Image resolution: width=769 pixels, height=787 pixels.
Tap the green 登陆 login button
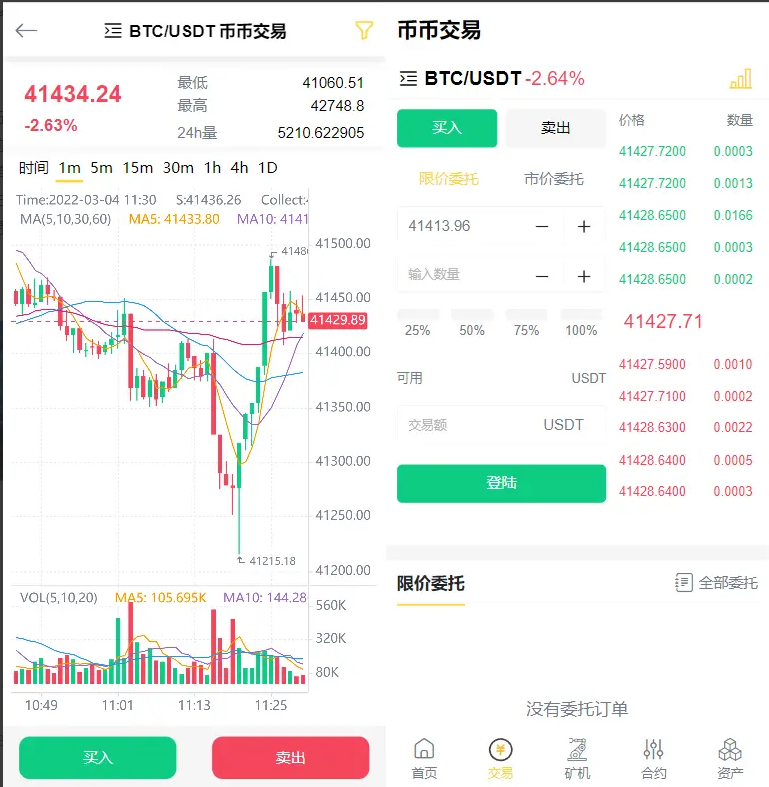(501, 483)
